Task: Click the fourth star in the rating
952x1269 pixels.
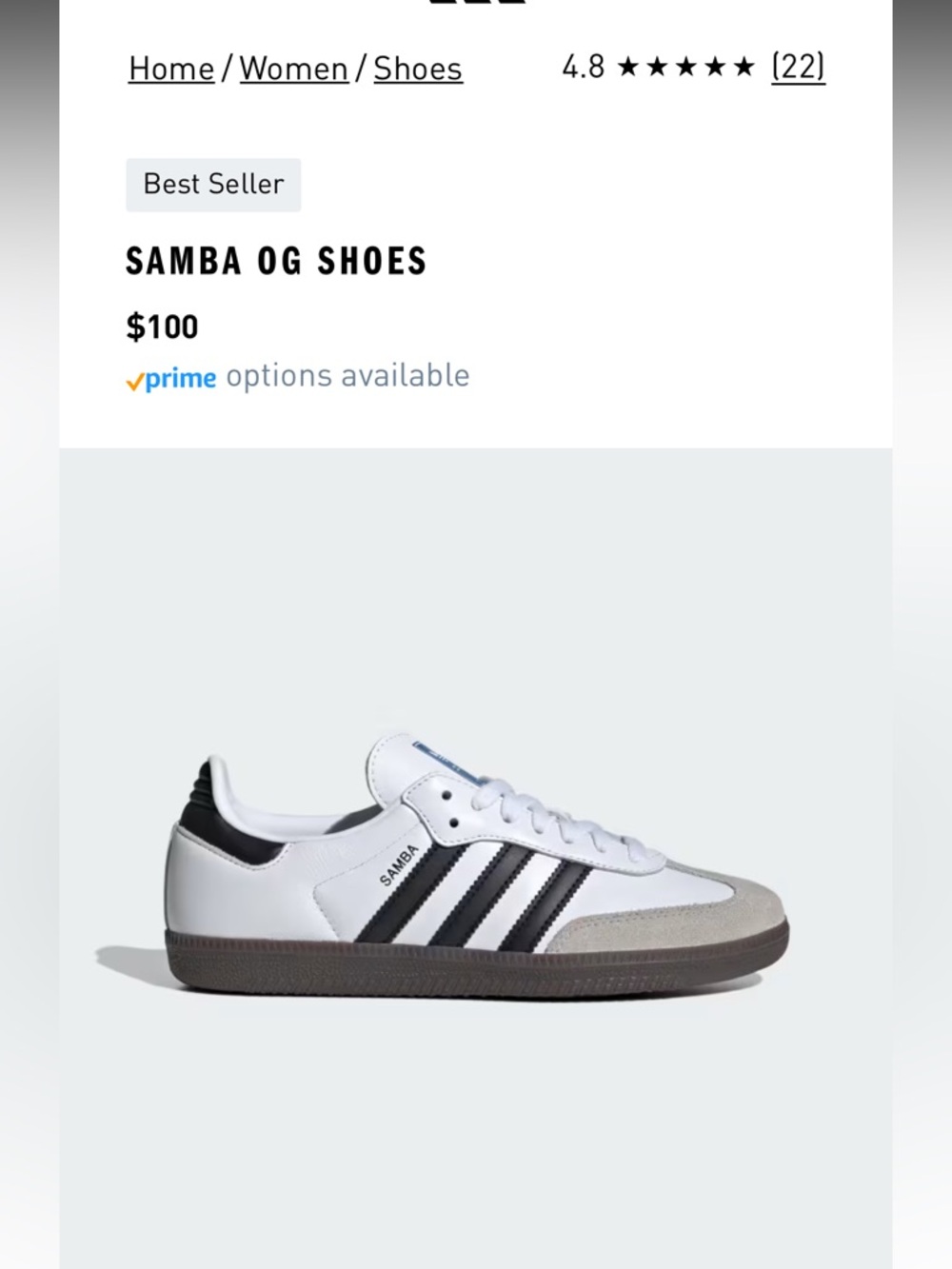Action: [x=715, y=67]
